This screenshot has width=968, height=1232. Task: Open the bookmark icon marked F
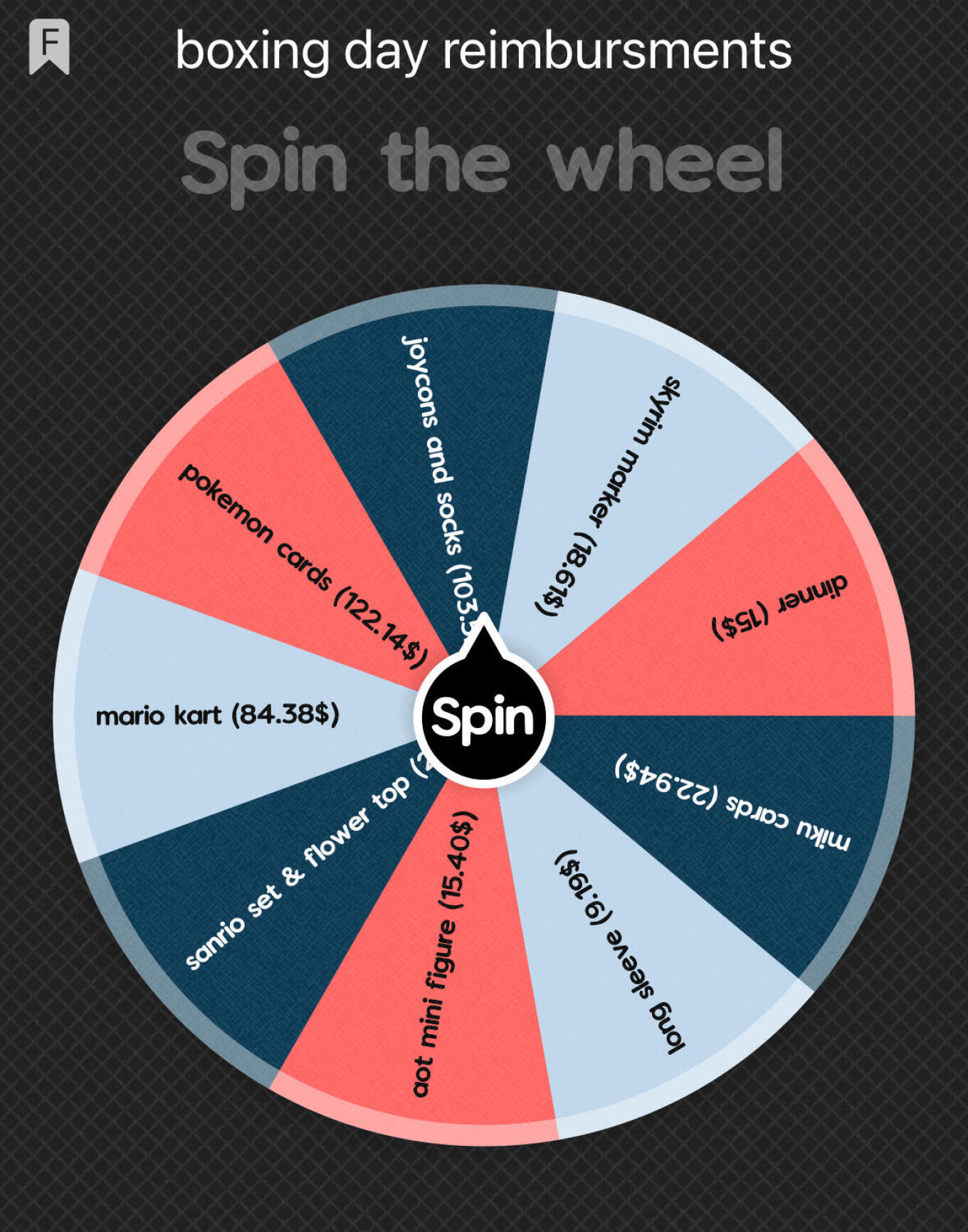[49, 46]
